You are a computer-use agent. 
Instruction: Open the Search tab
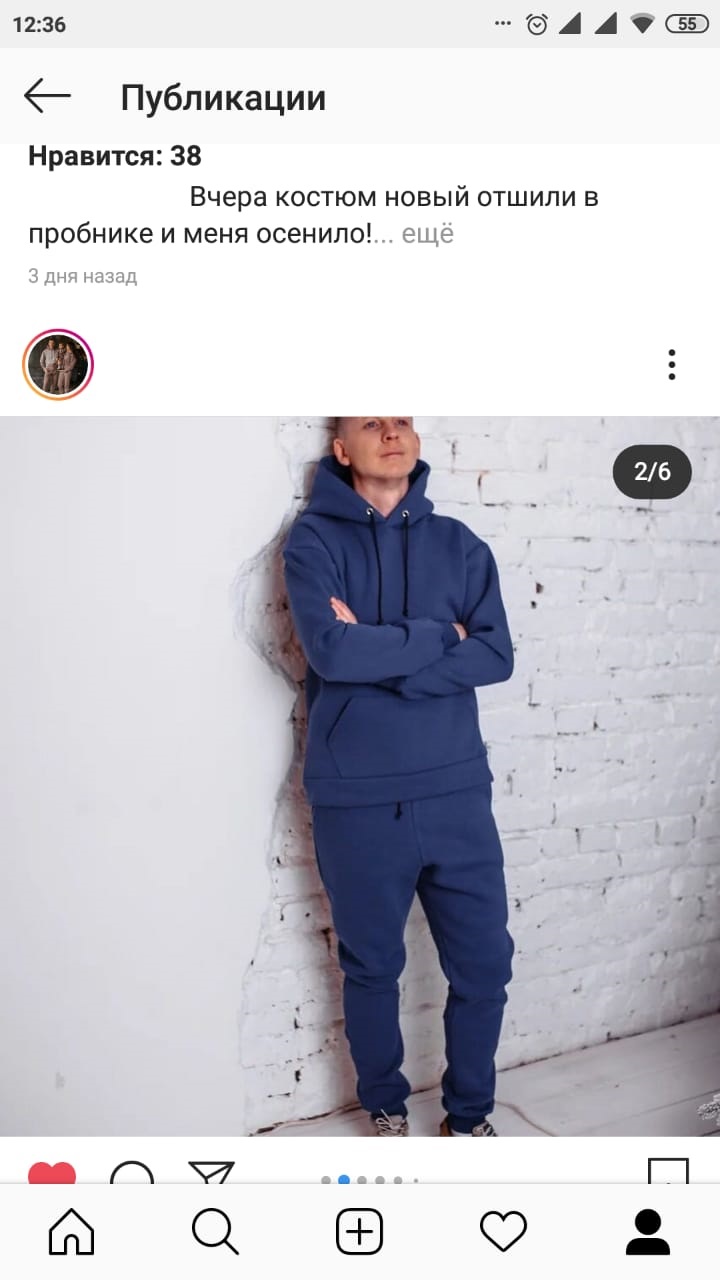(x=215, y=1231)
